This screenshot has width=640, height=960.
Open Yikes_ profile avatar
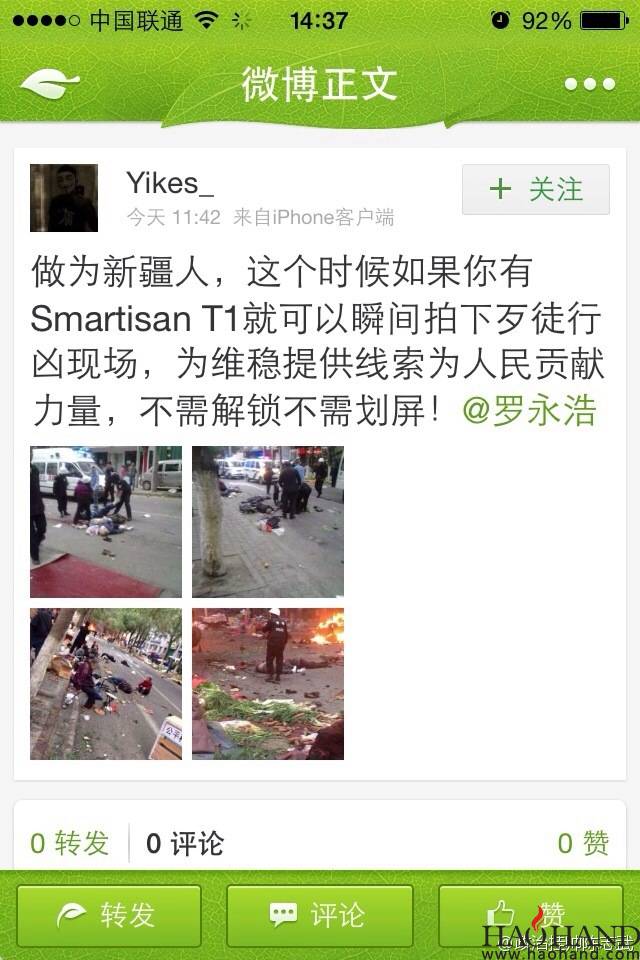coord(64,198)
